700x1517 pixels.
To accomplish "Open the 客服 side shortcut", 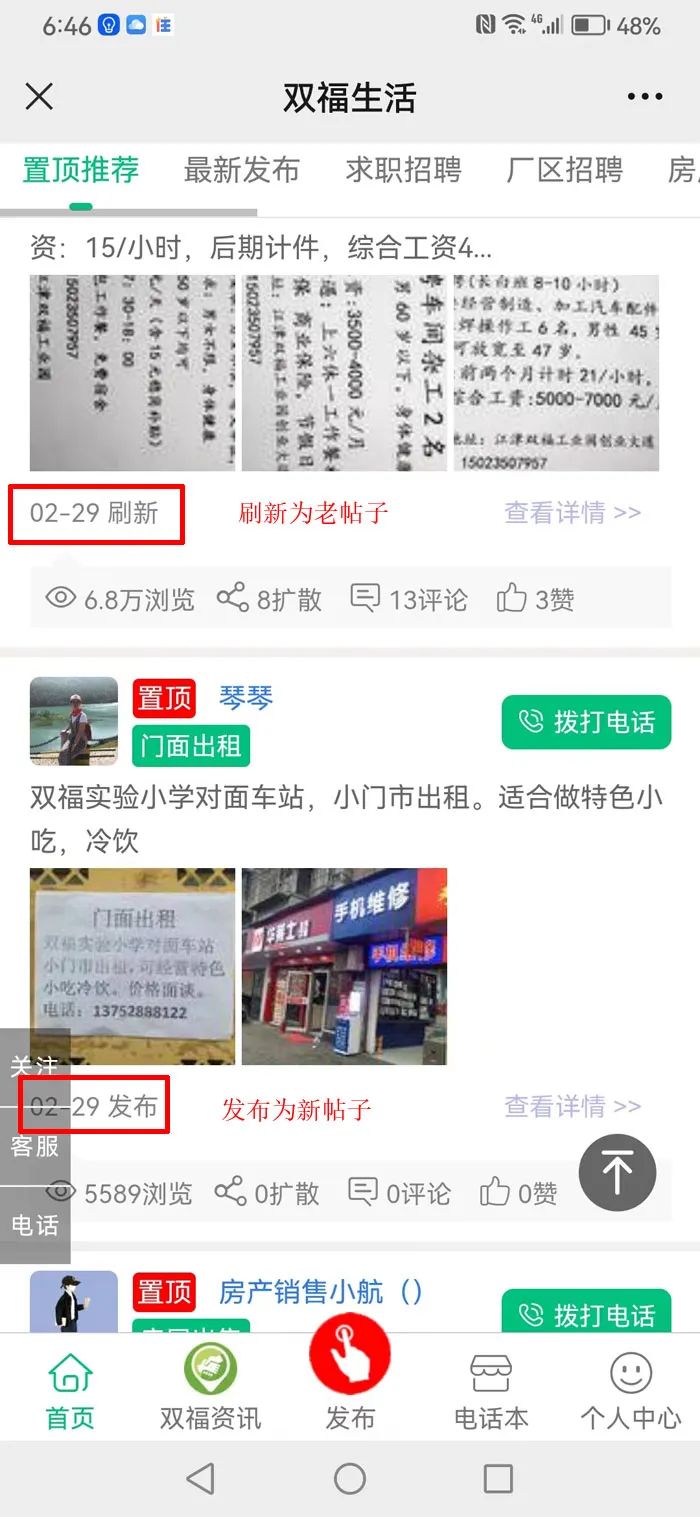I will point(35,1146).
